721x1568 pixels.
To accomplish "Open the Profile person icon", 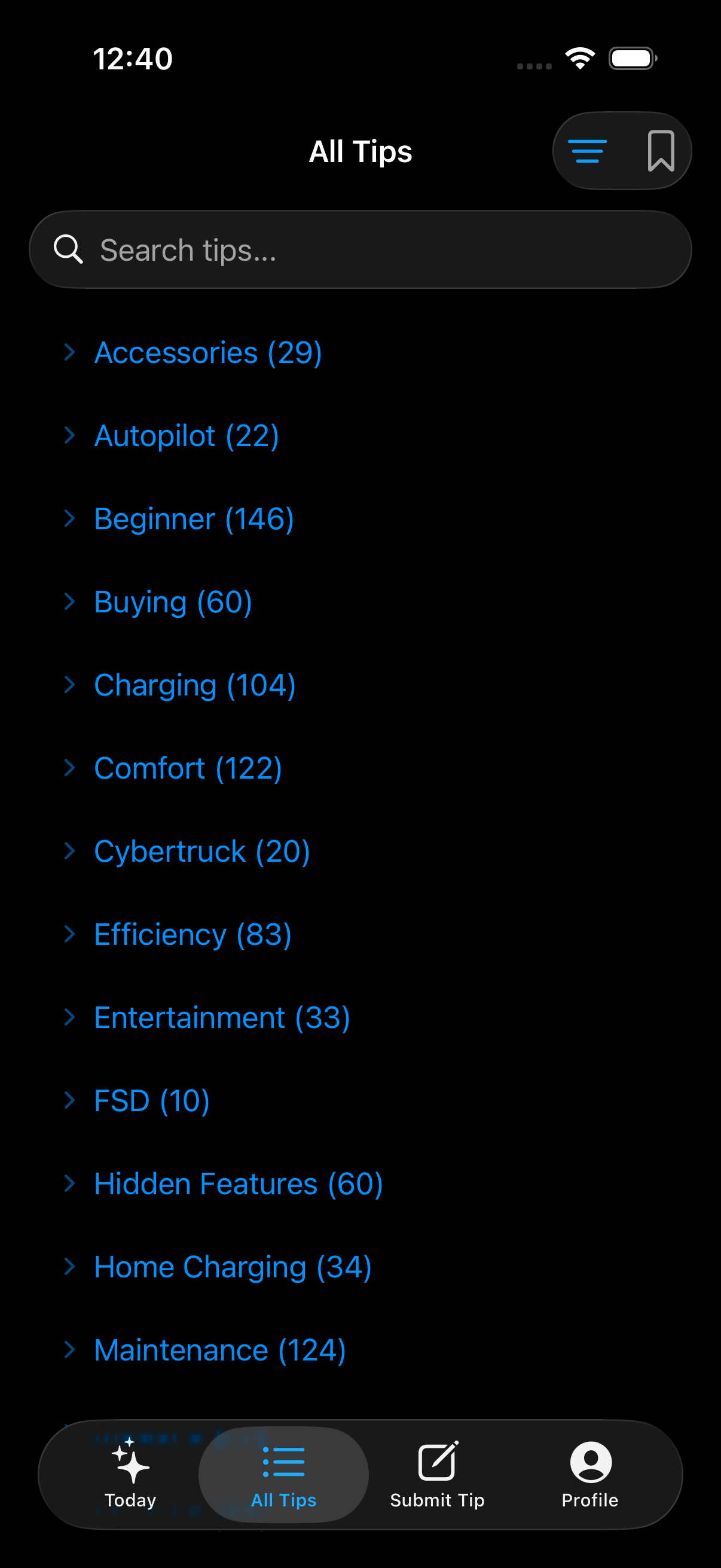I will (589, 1459).
